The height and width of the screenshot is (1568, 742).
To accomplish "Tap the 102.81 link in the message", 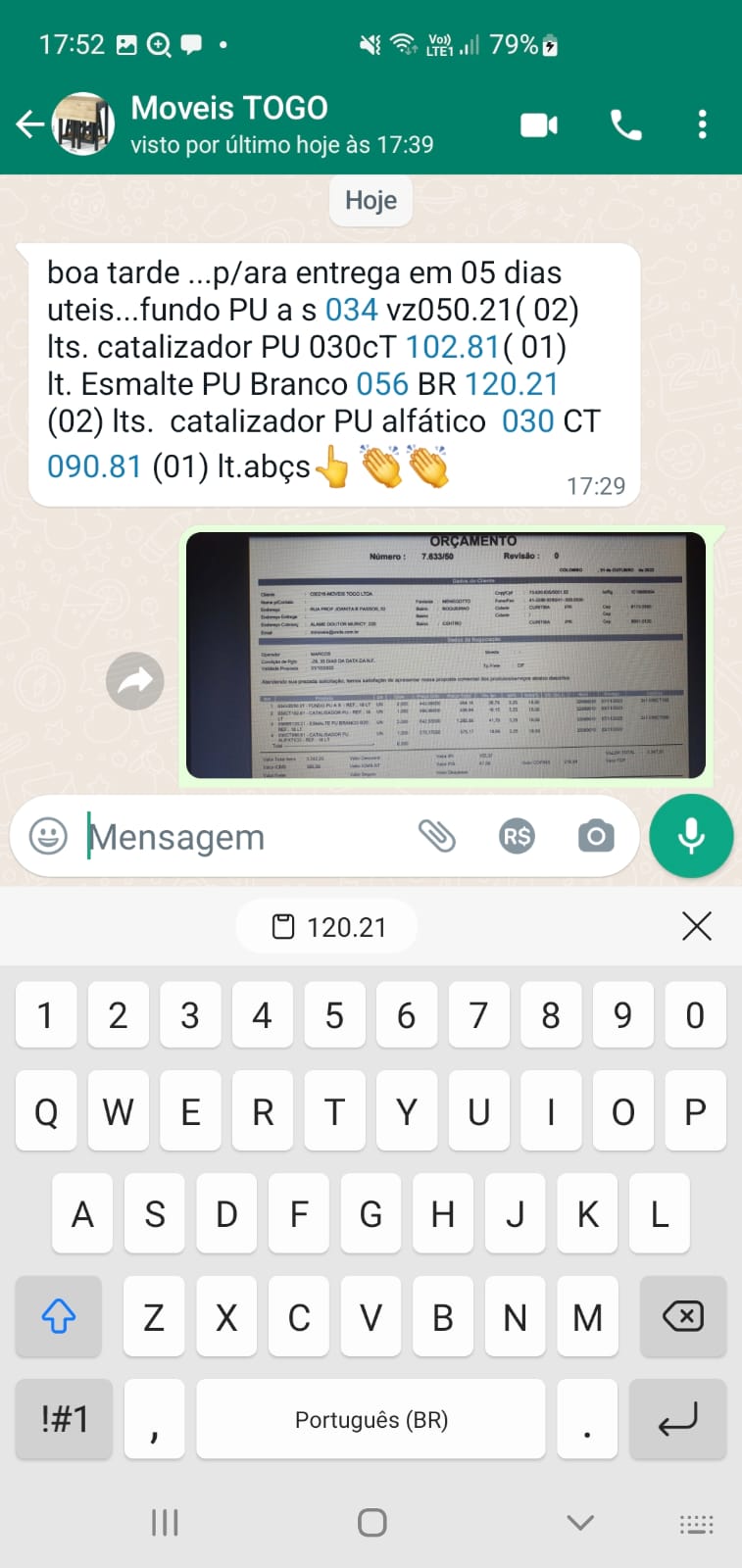I will (x=452, y=347).
